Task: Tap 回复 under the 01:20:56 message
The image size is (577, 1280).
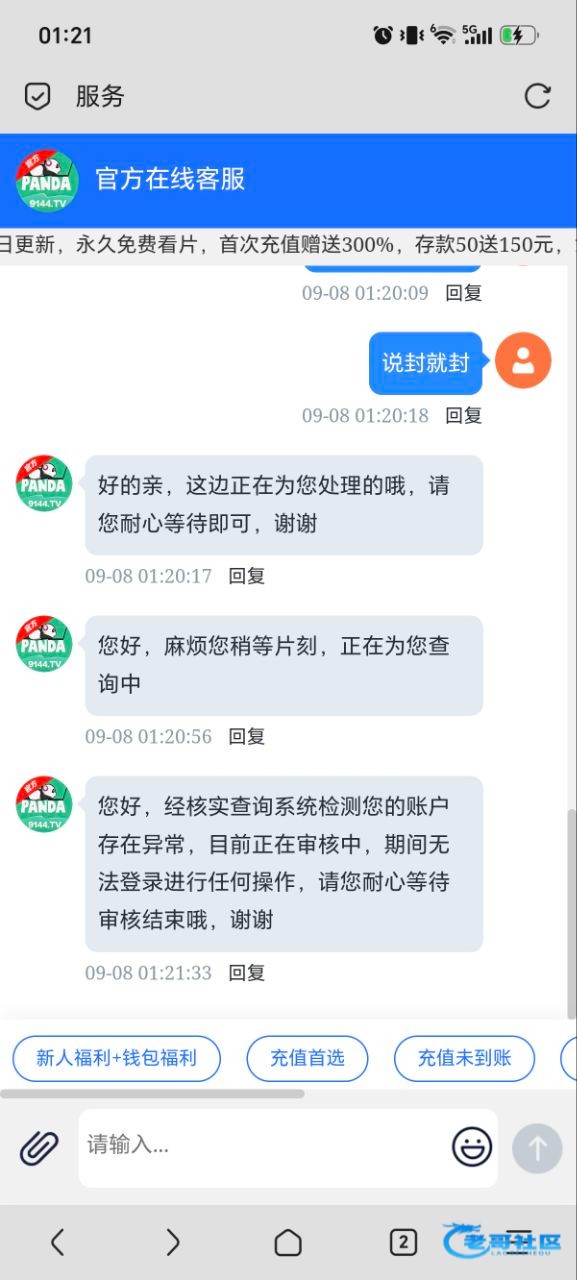Action: click(x=247, y=737)
